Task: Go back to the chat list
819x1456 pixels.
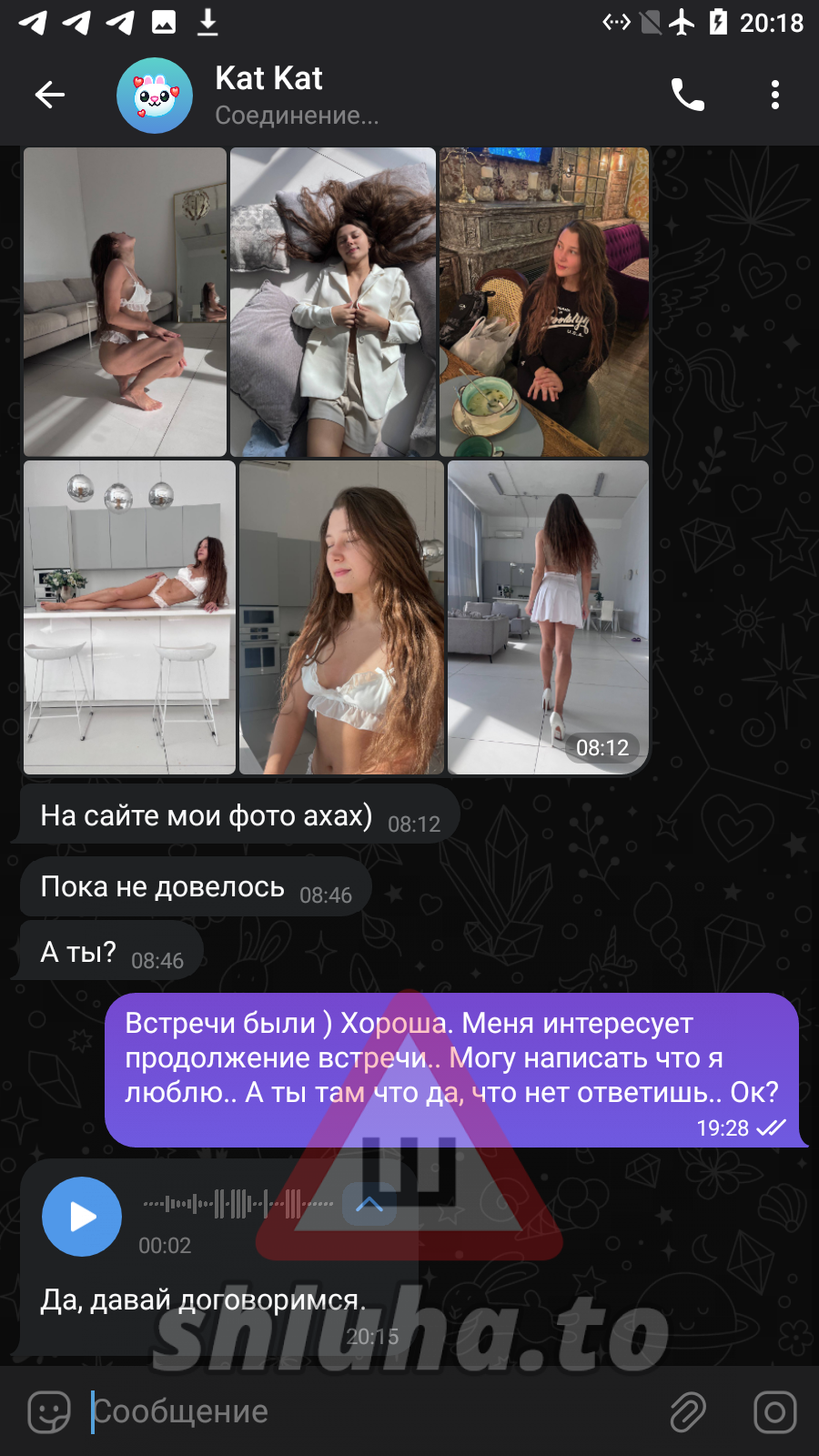Action: click(x=50, y=95)
